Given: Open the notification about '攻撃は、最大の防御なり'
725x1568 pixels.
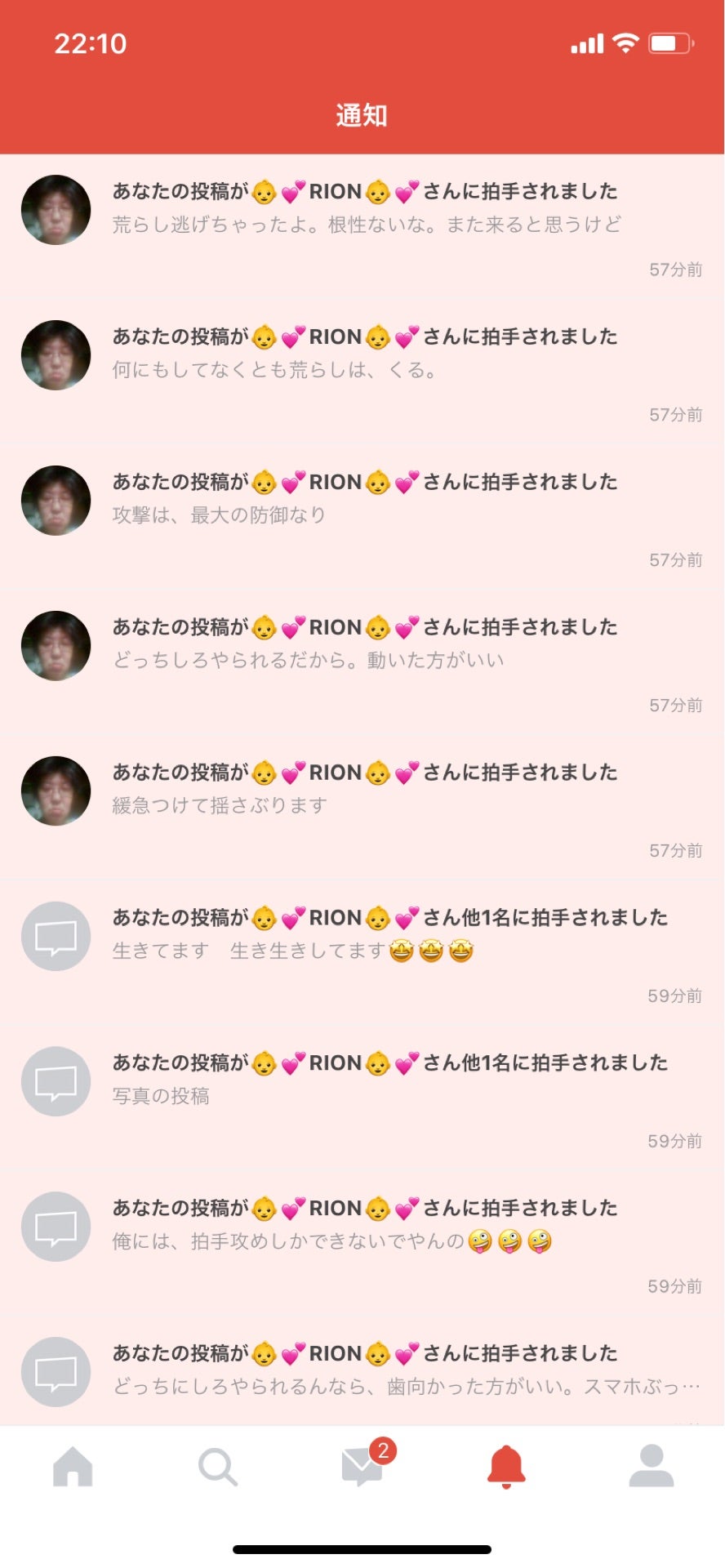Looking at the screenshot, I should [x=363, y=498].
